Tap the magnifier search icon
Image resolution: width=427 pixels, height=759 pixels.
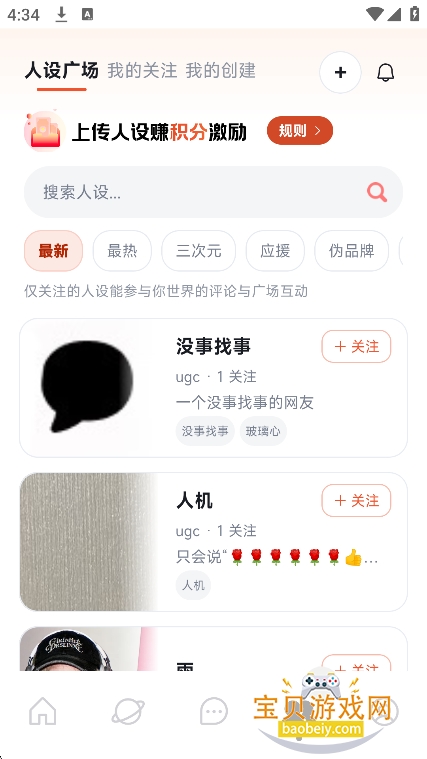click(x=377, y=192)
